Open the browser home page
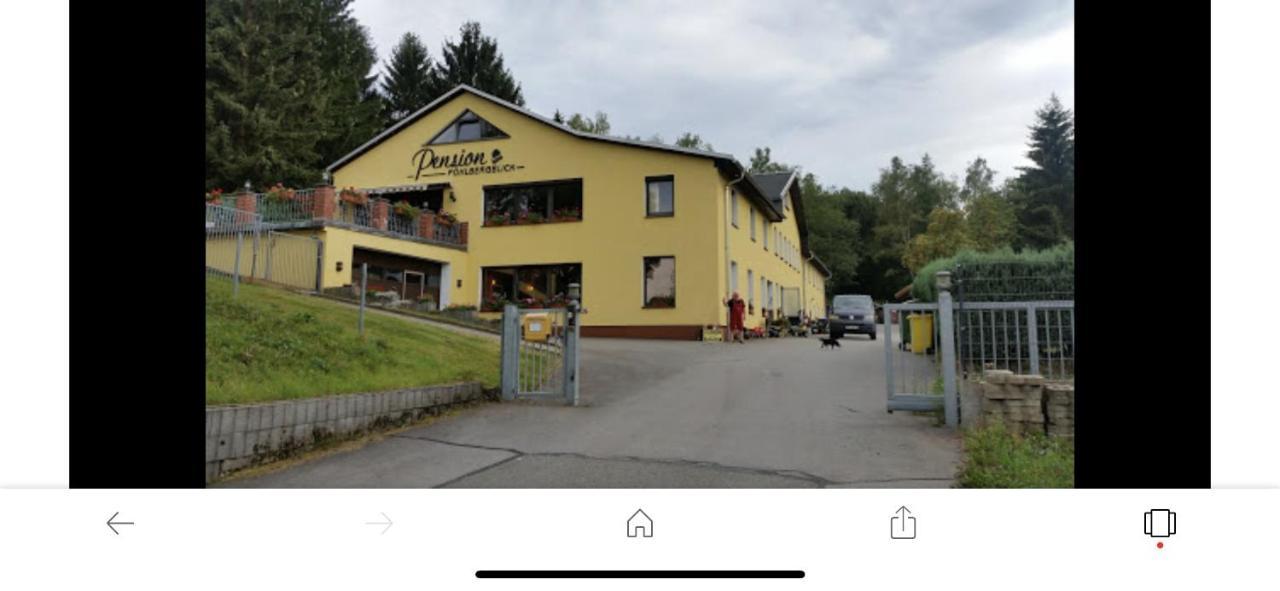 640,523
